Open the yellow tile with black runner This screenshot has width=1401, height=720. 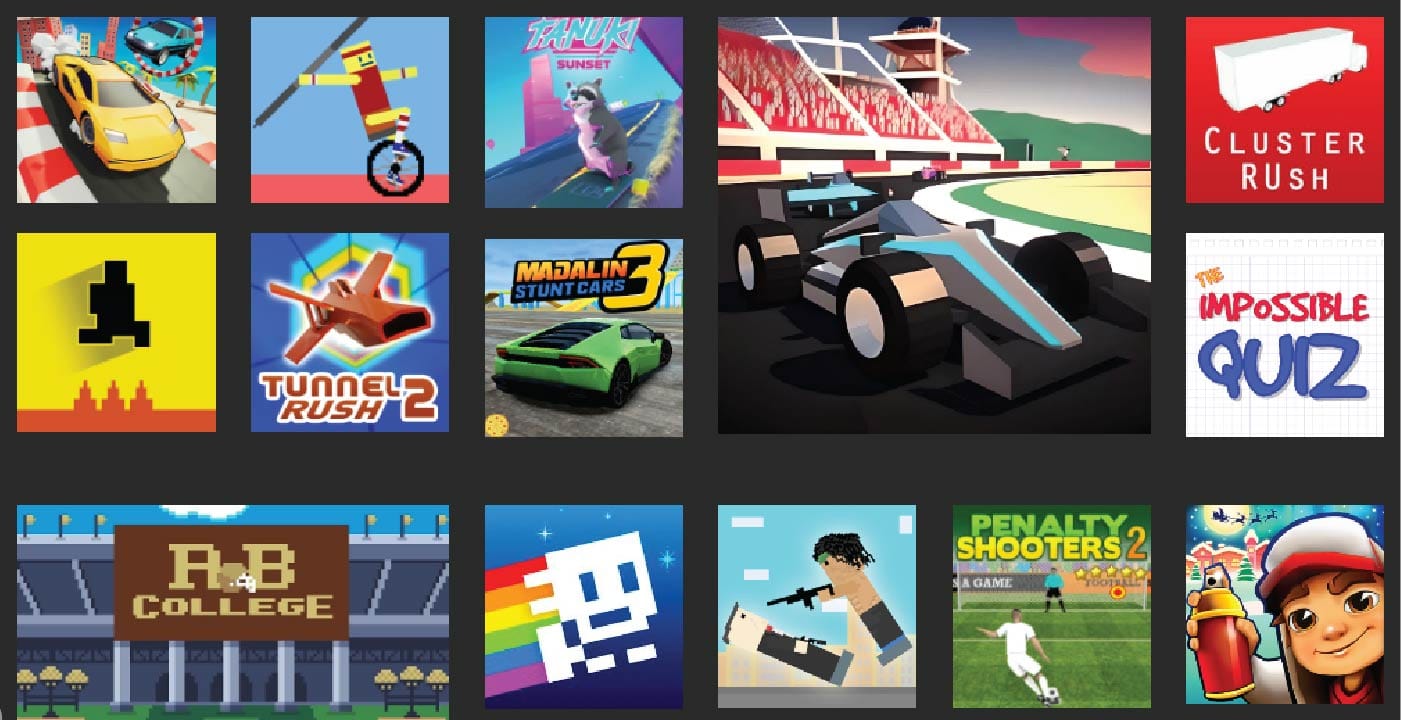pos(116,332)
